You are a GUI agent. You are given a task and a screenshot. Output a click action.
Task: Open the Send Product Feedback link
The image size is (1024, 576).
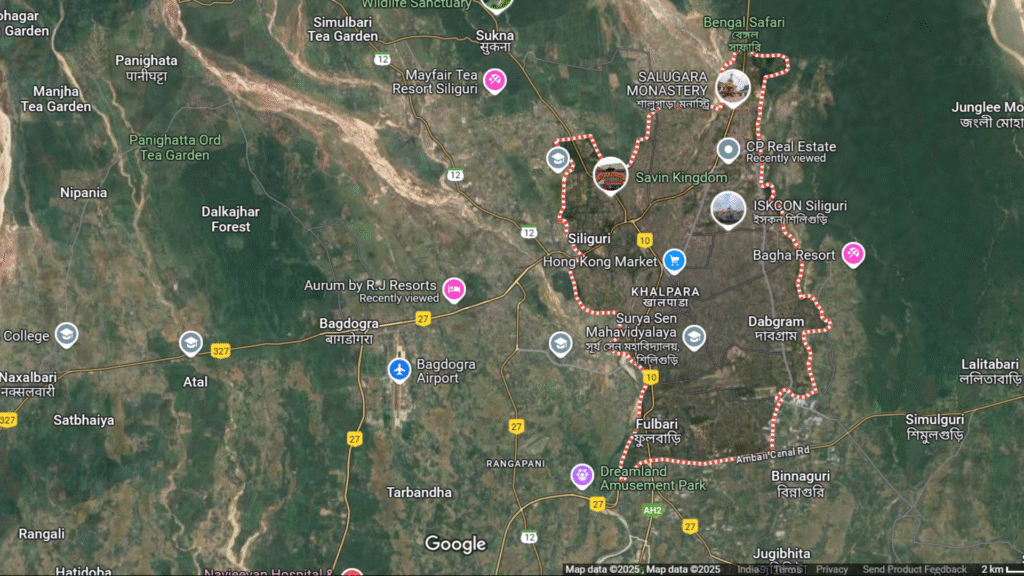click(x=914, y=569)
